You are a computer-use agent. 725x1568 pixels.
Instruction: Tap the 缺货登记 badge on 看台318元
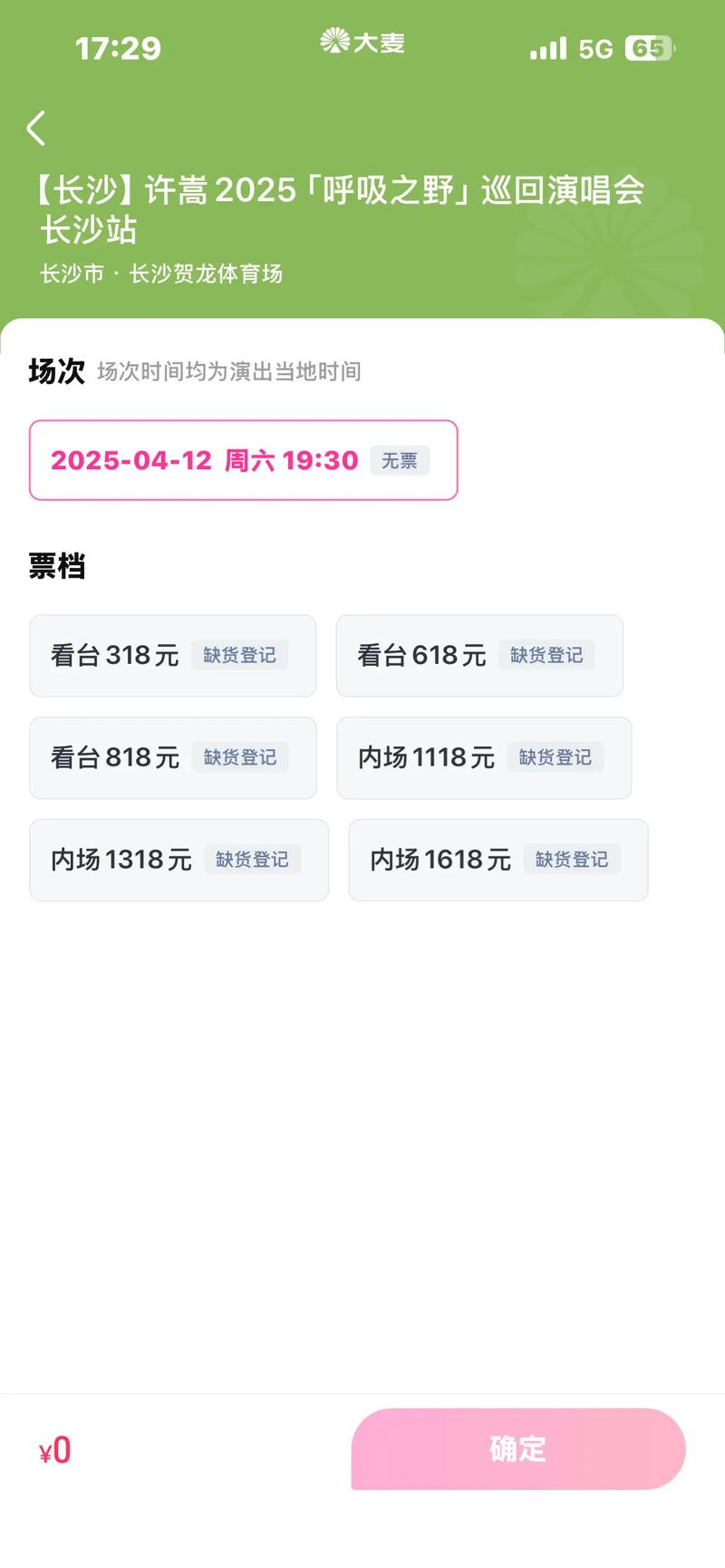coord(240,655)
